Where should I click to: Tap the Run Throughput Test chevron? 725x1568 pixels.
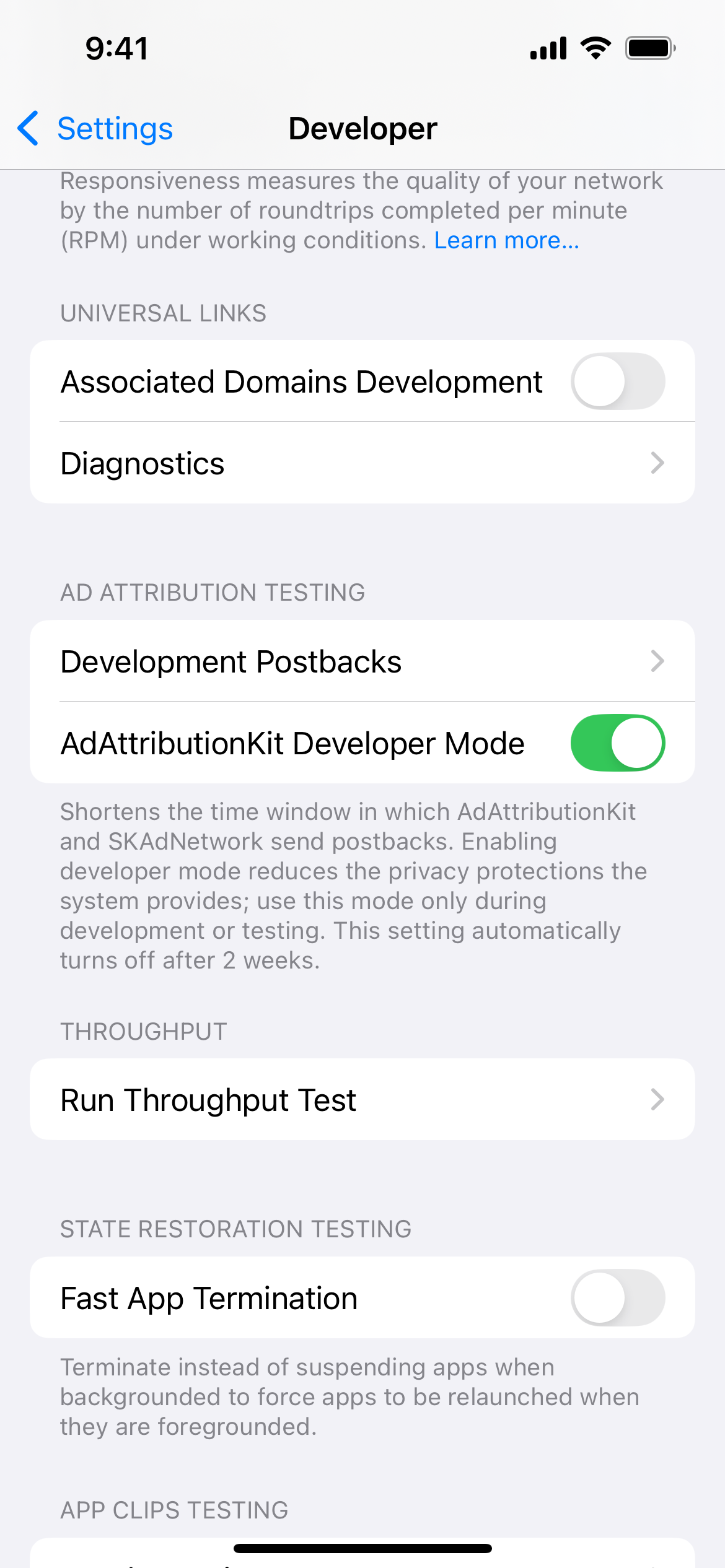pos(658,1099)
